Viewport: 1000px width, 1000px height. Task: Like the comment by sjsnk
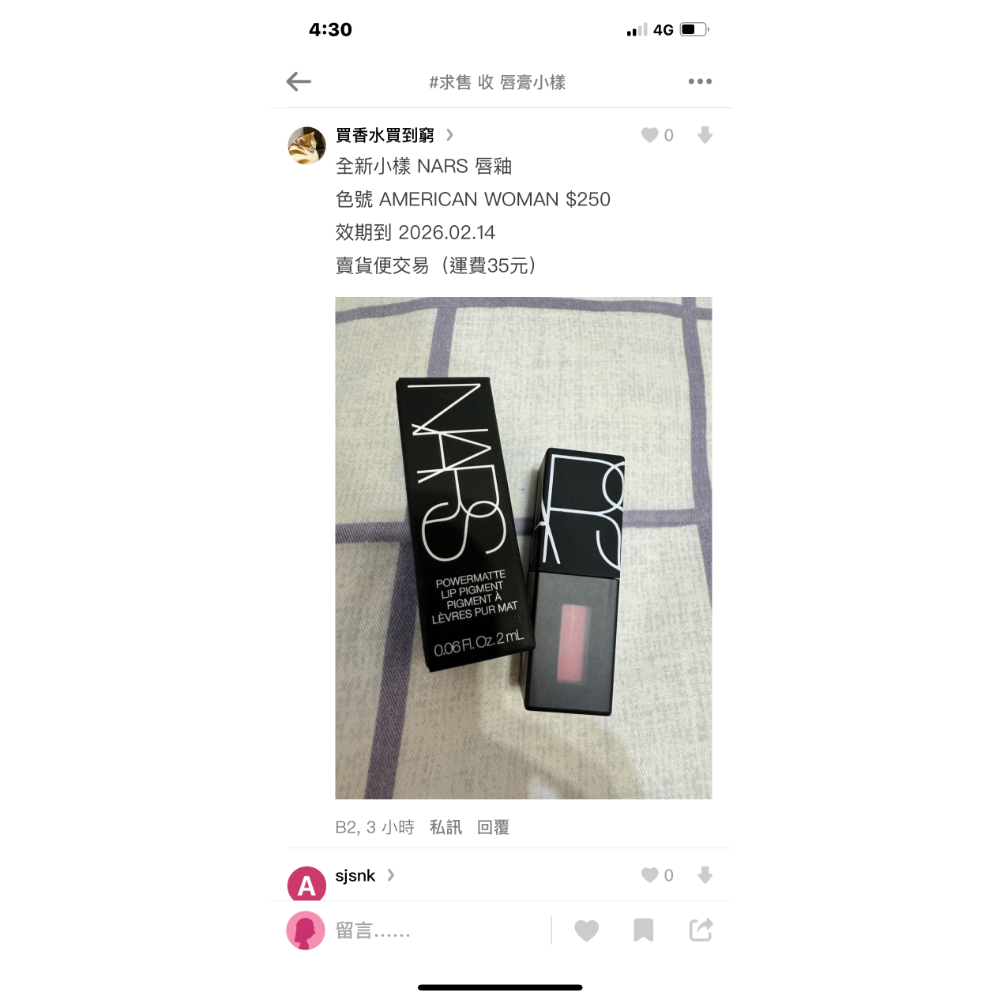tap(650, 875)
